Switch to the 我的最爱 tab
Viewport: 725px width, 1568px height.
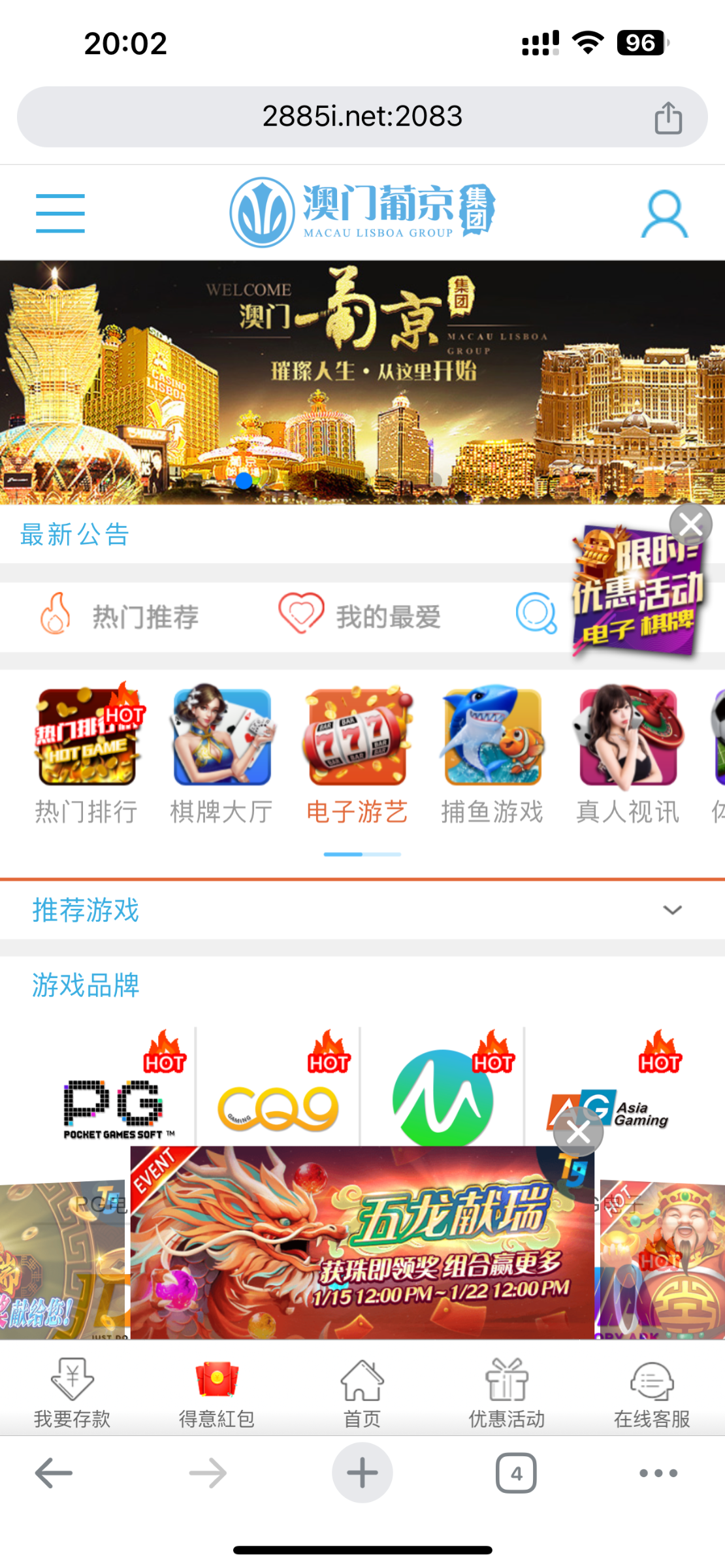(361, 615)
